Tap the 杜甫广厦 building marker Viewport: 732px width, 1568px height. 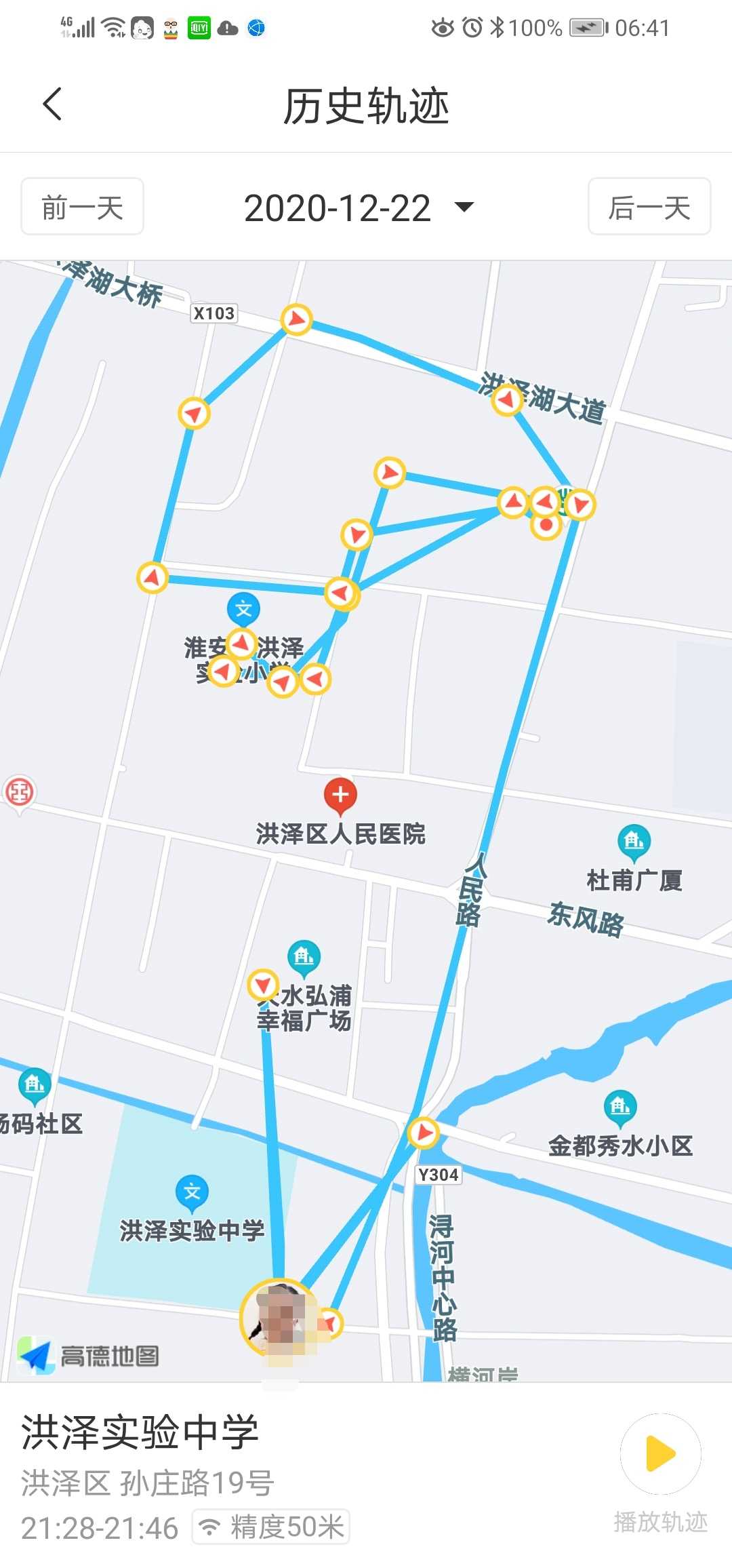tap(634, 843)
